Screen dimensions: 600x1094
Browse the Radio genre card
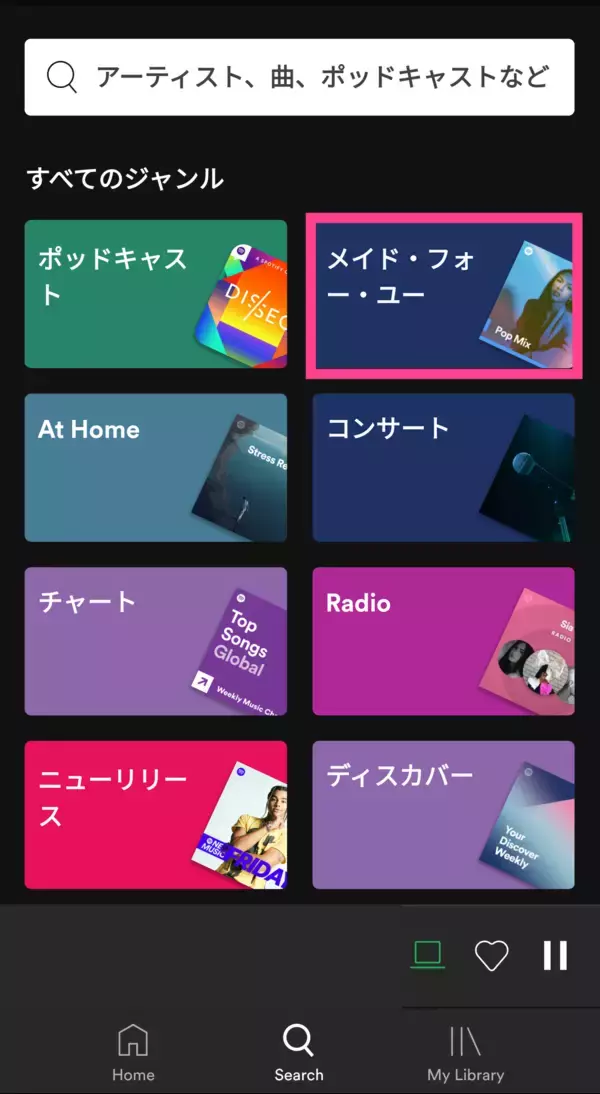(443, 641)
